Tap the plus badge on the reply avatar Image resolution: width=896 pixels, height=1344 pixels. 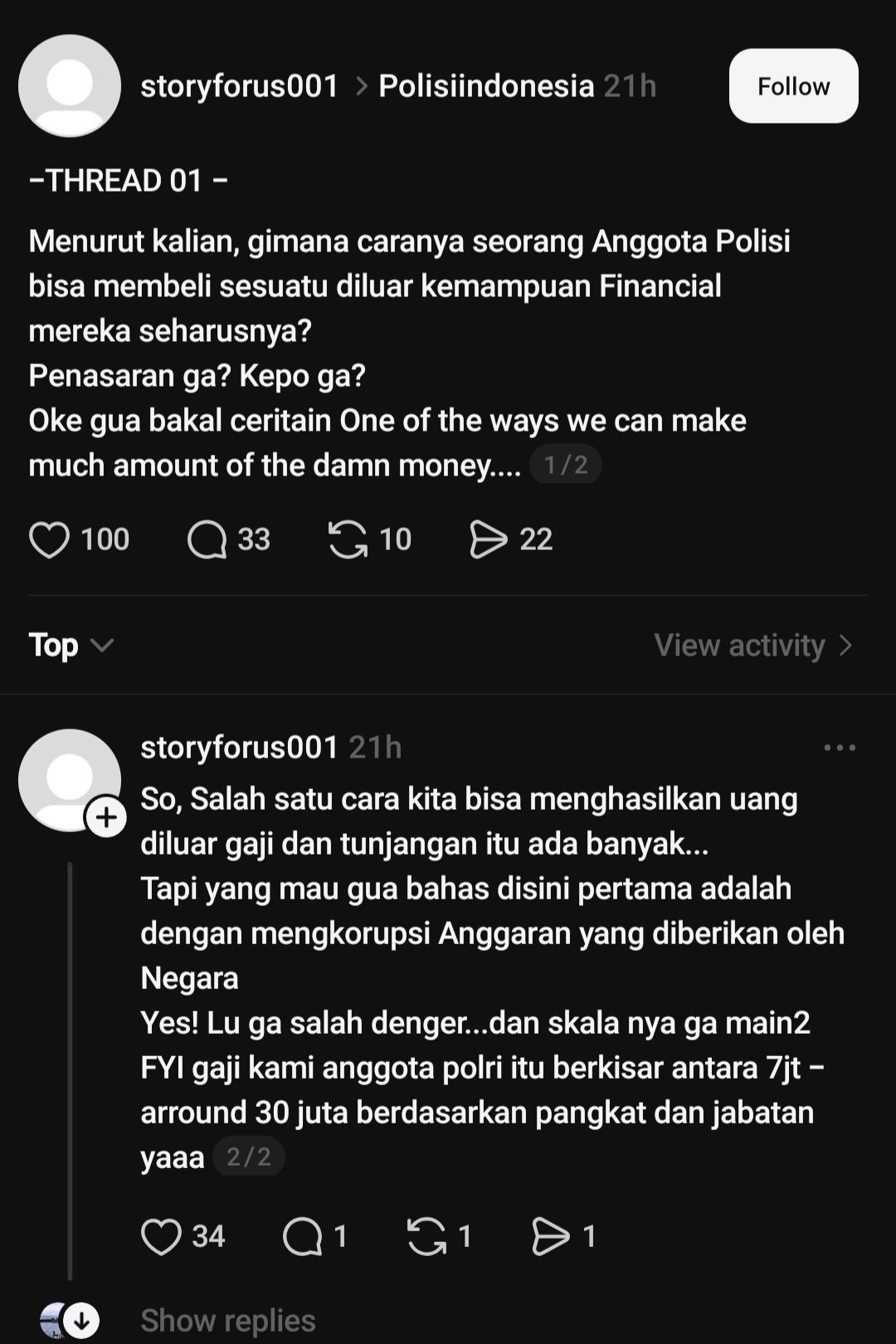(106, 818)
